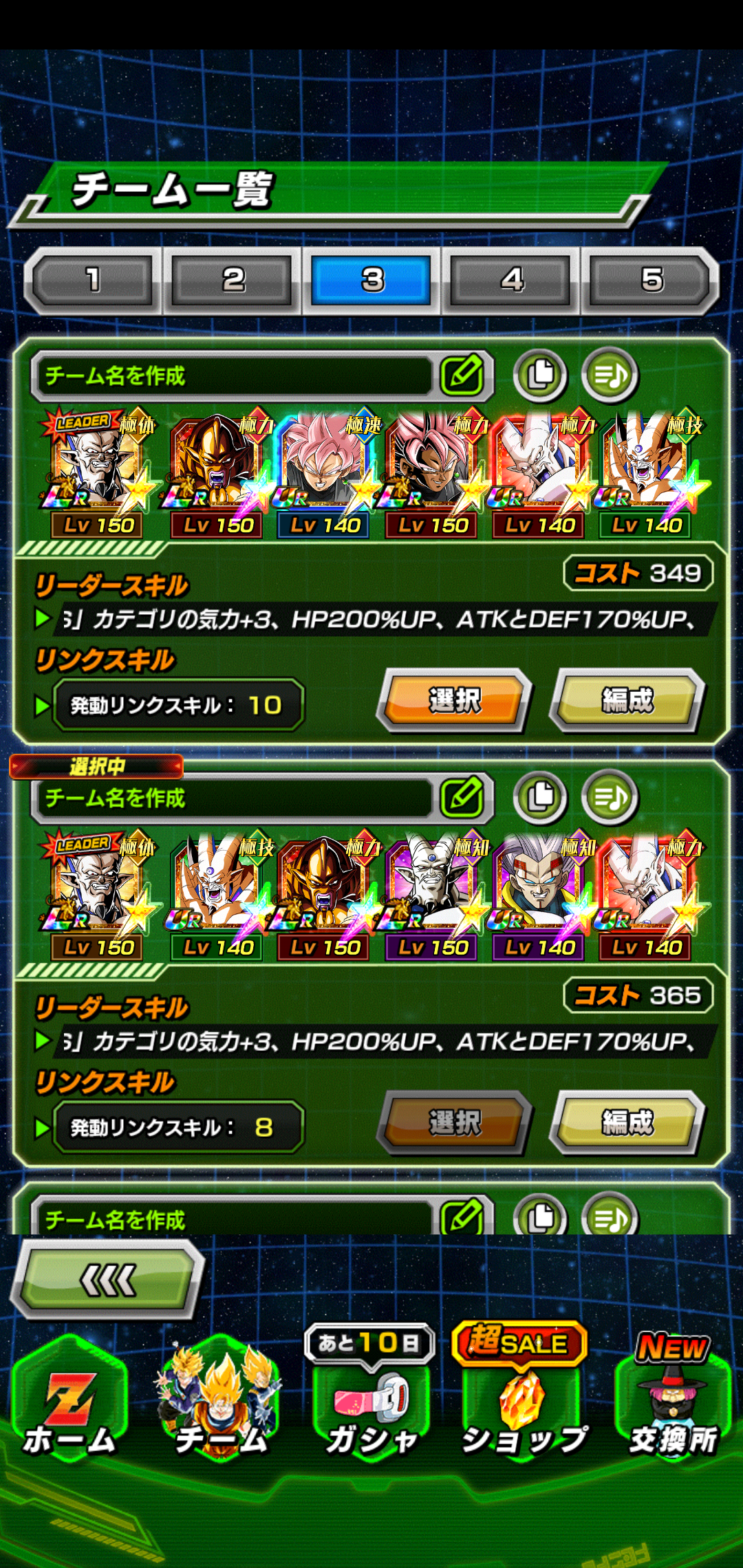Screen dimensions: 743x1568
Task: Switch to team page tab 5
Action: click(x=651, y=280)
